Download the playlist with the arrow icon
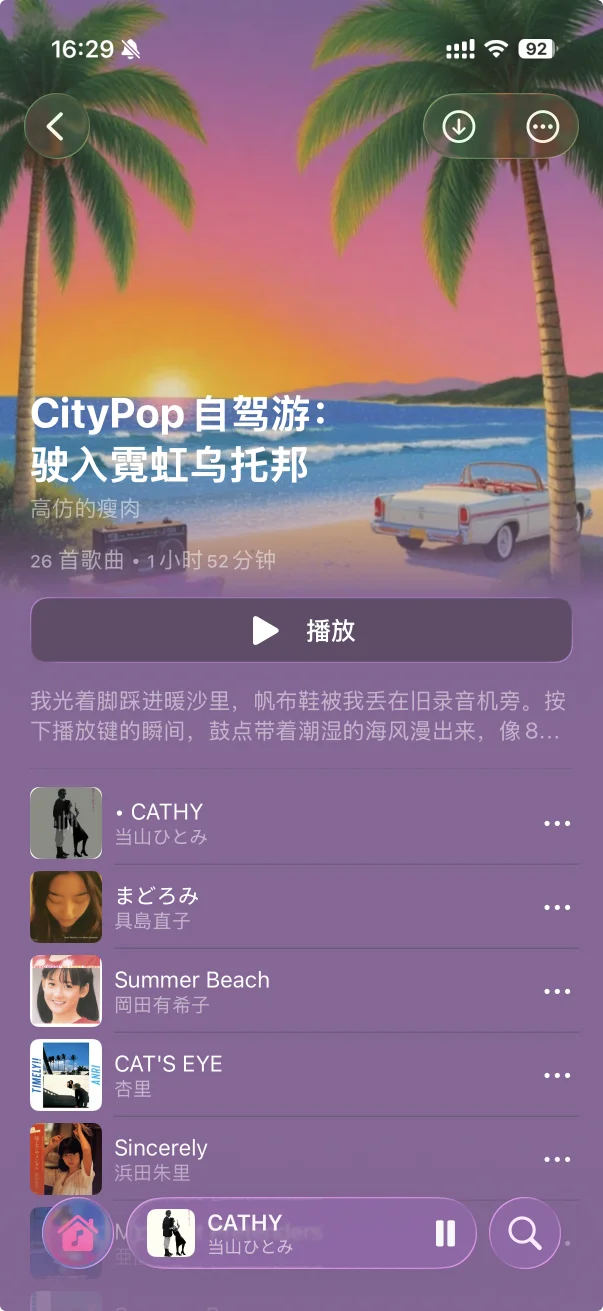Image resolution: width=603 pixels, height=1311 pixels. [x=459, y=127]
